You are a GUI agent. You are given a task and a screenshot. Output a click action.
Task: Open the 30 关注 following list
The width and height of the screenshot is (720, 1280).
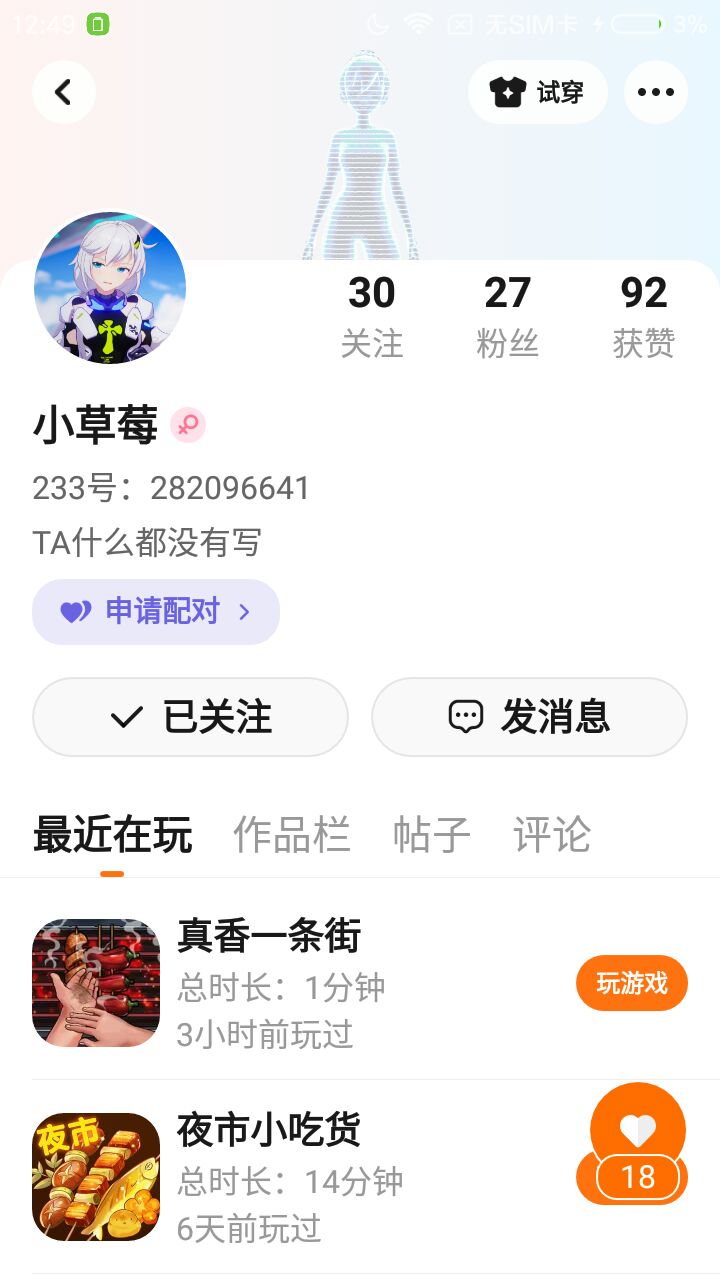point(372,316)
